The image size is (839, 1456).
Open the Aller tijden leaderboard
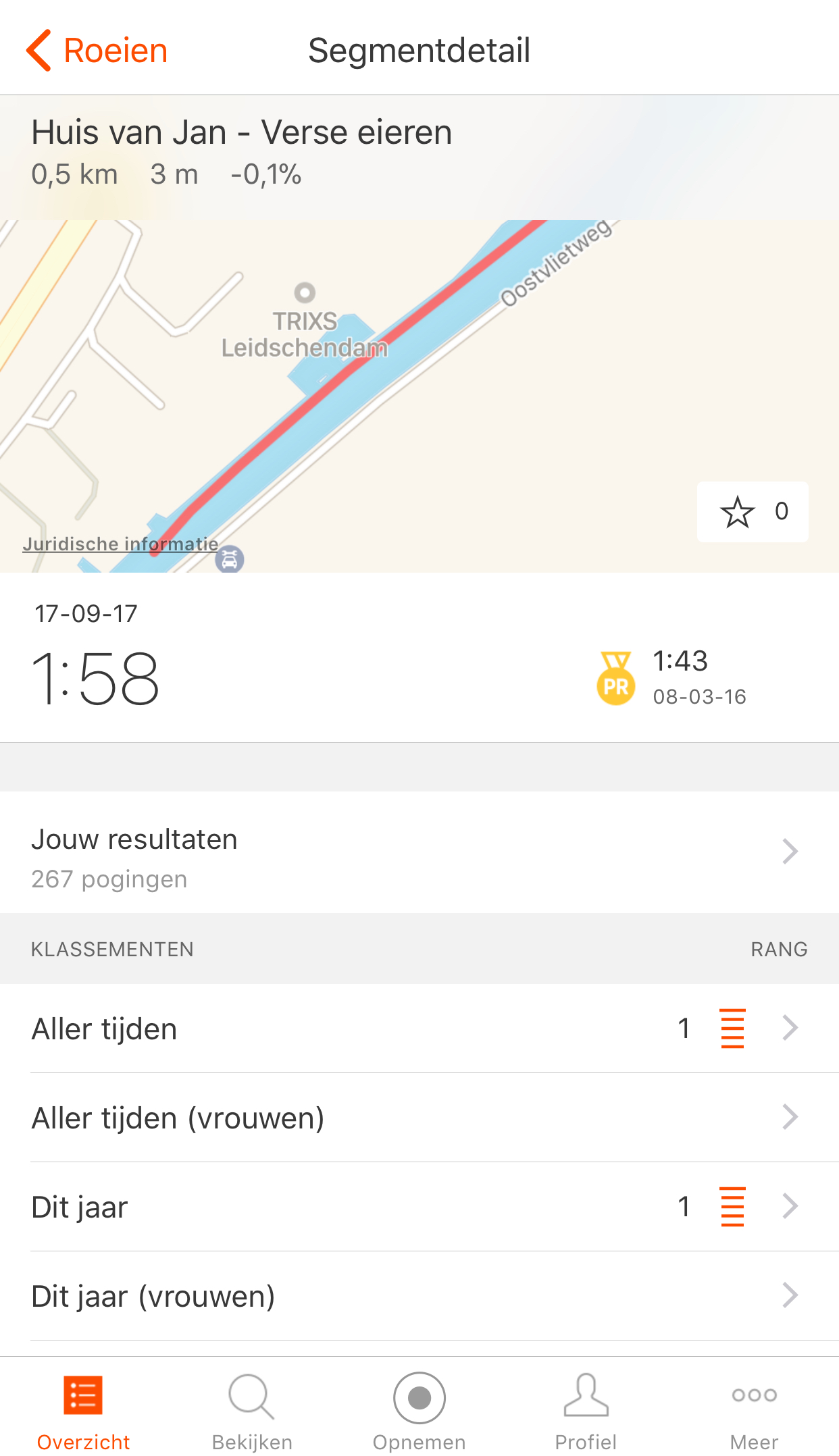click(419, 1029)
